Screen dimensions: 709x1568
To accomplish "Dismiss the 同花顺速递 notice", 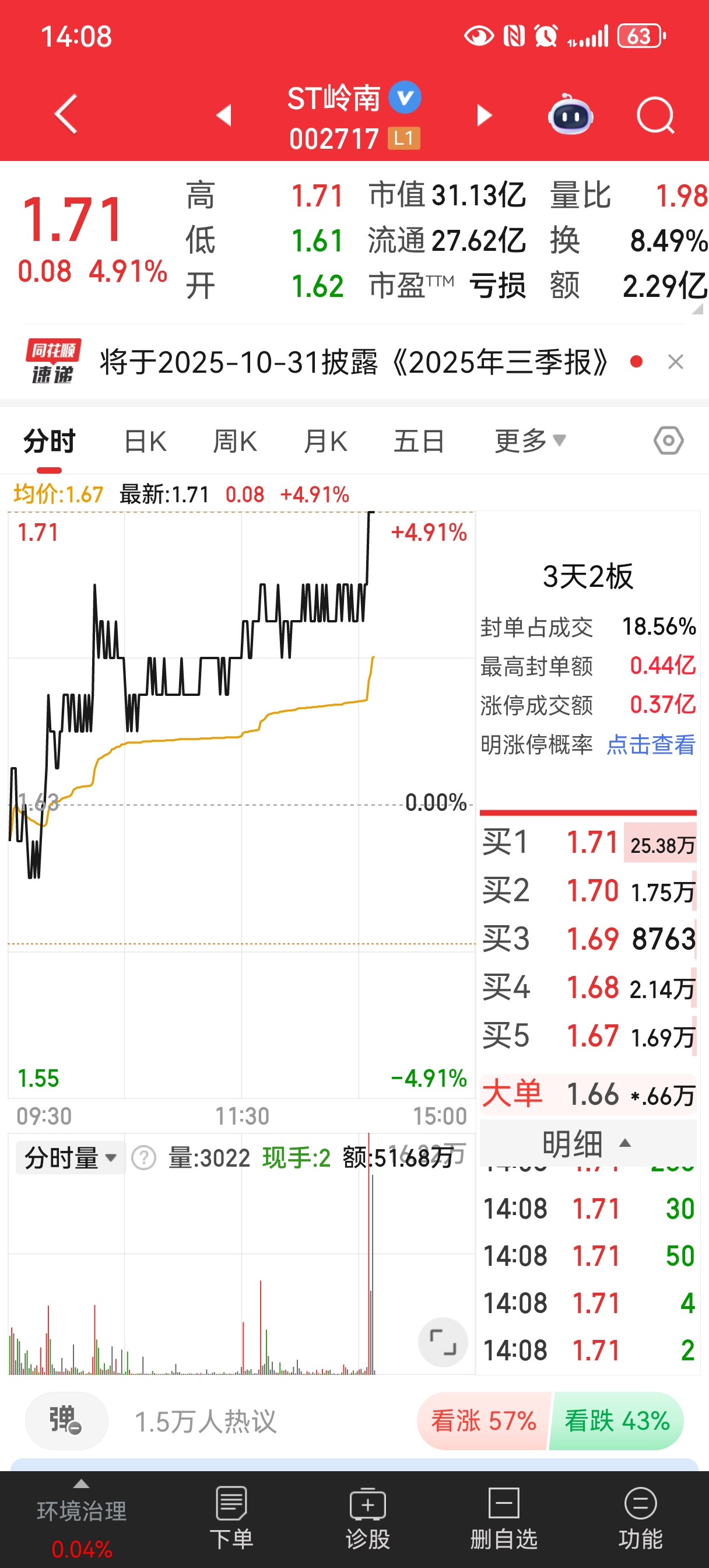I will [x=676, y=363].
